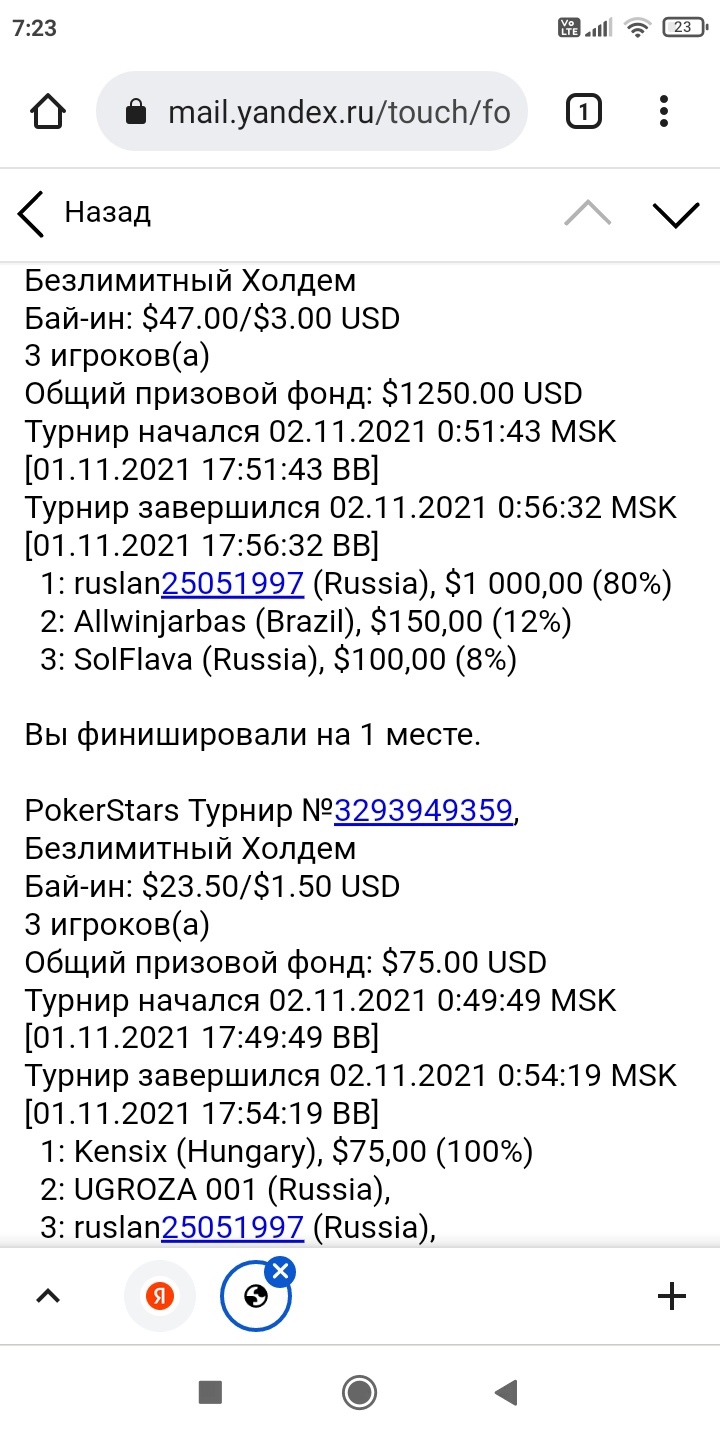Close the current globe tab
720x1440 pixels.
[281, 1272]
